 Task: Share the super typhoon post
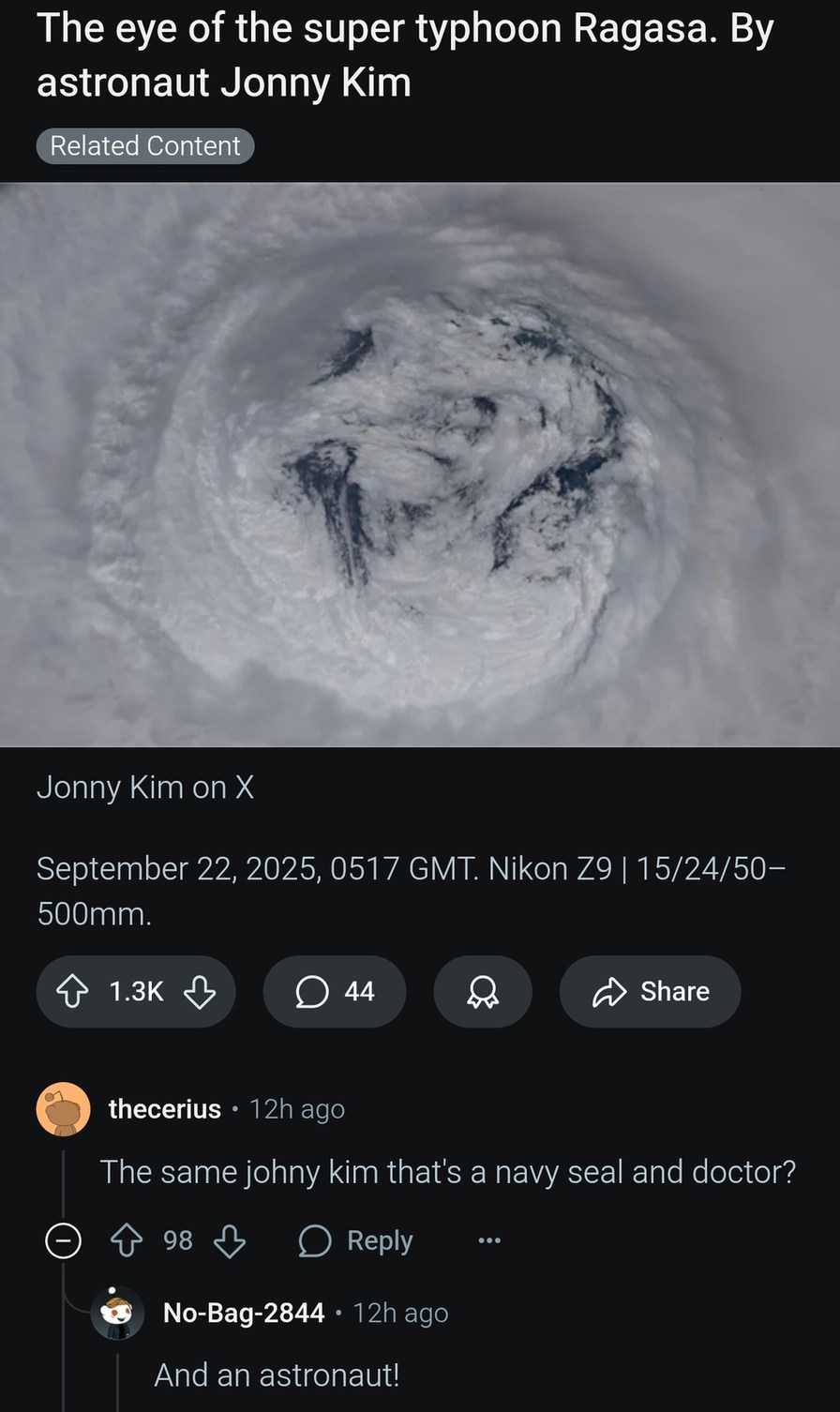[x=650, y=991]
